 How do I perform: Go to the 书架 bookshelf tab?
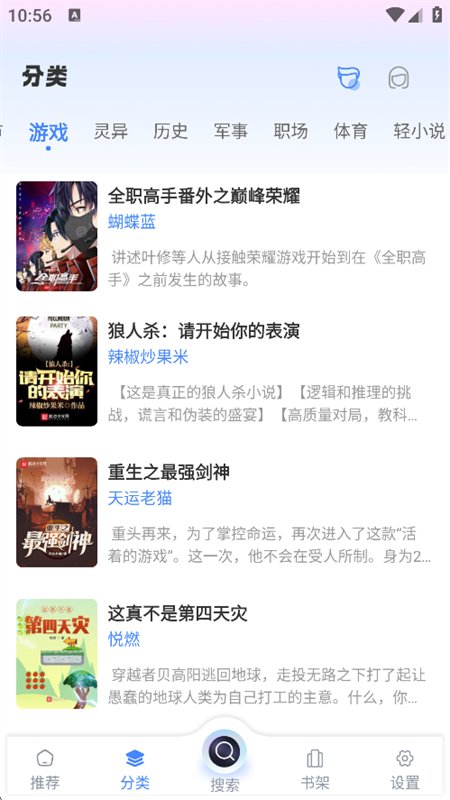[315, 770]
